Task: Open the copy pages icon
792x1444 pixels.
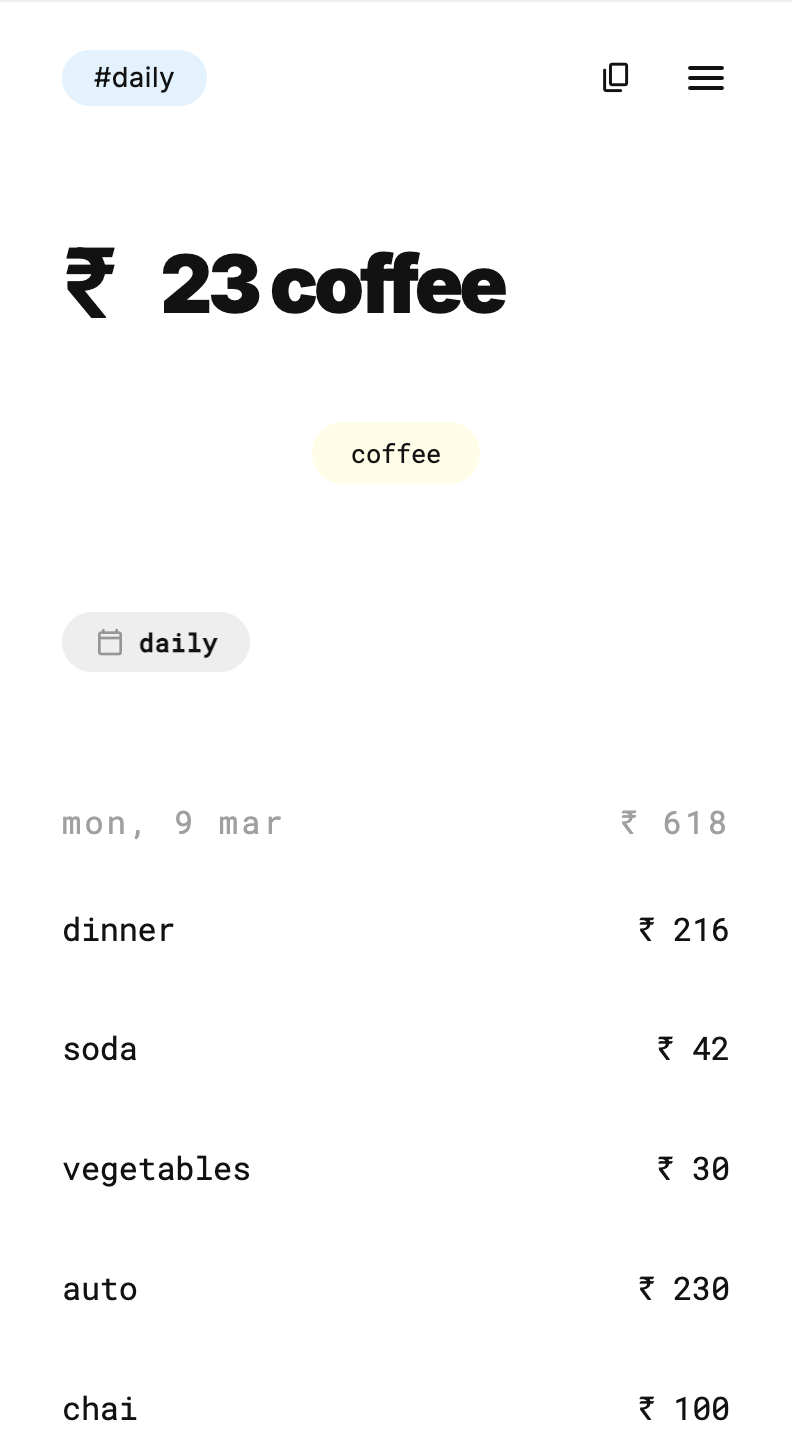Action: 616,78
